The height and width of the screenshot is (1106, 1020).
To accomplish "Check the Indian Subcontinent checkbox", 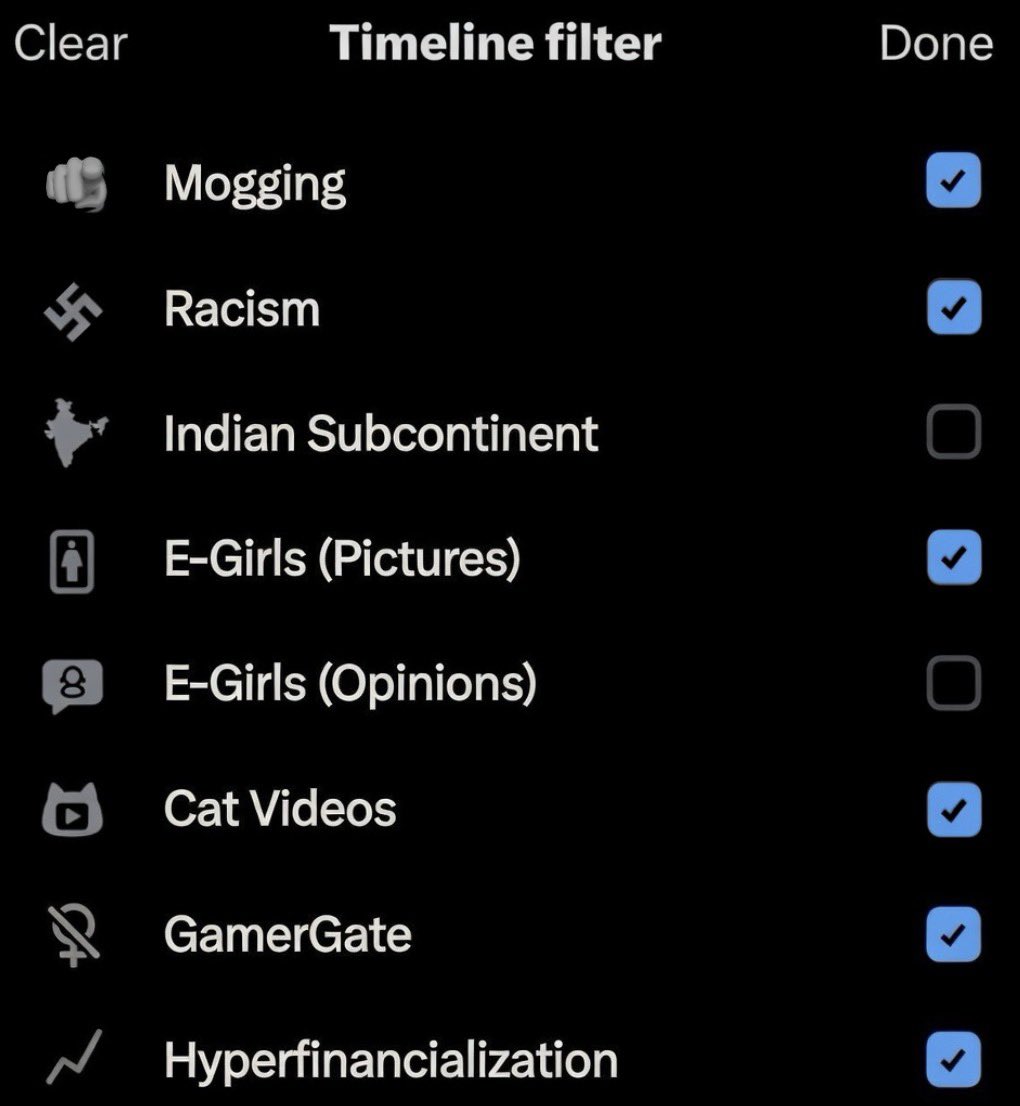I will click(x=953, y=432).
